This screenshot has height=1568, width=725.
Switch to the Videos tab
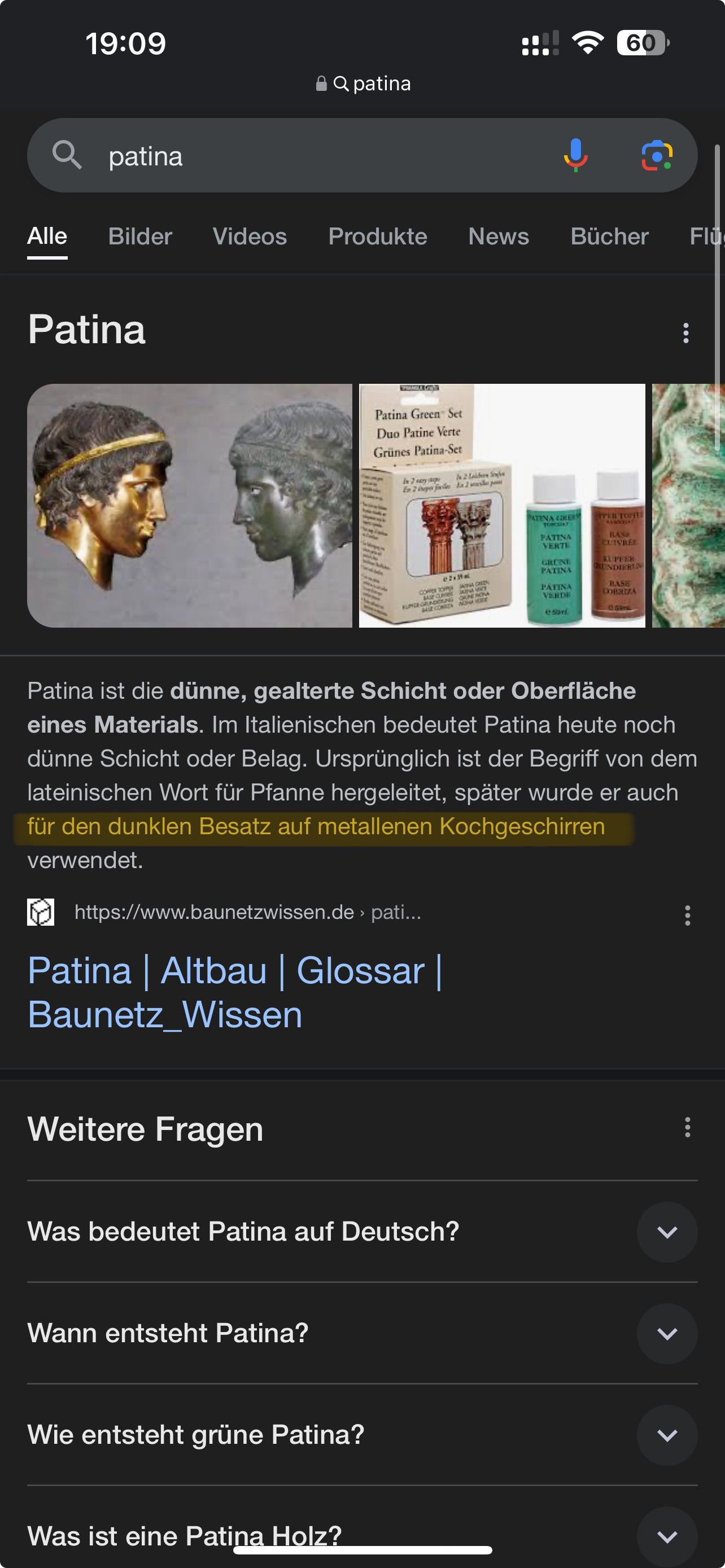250,236
